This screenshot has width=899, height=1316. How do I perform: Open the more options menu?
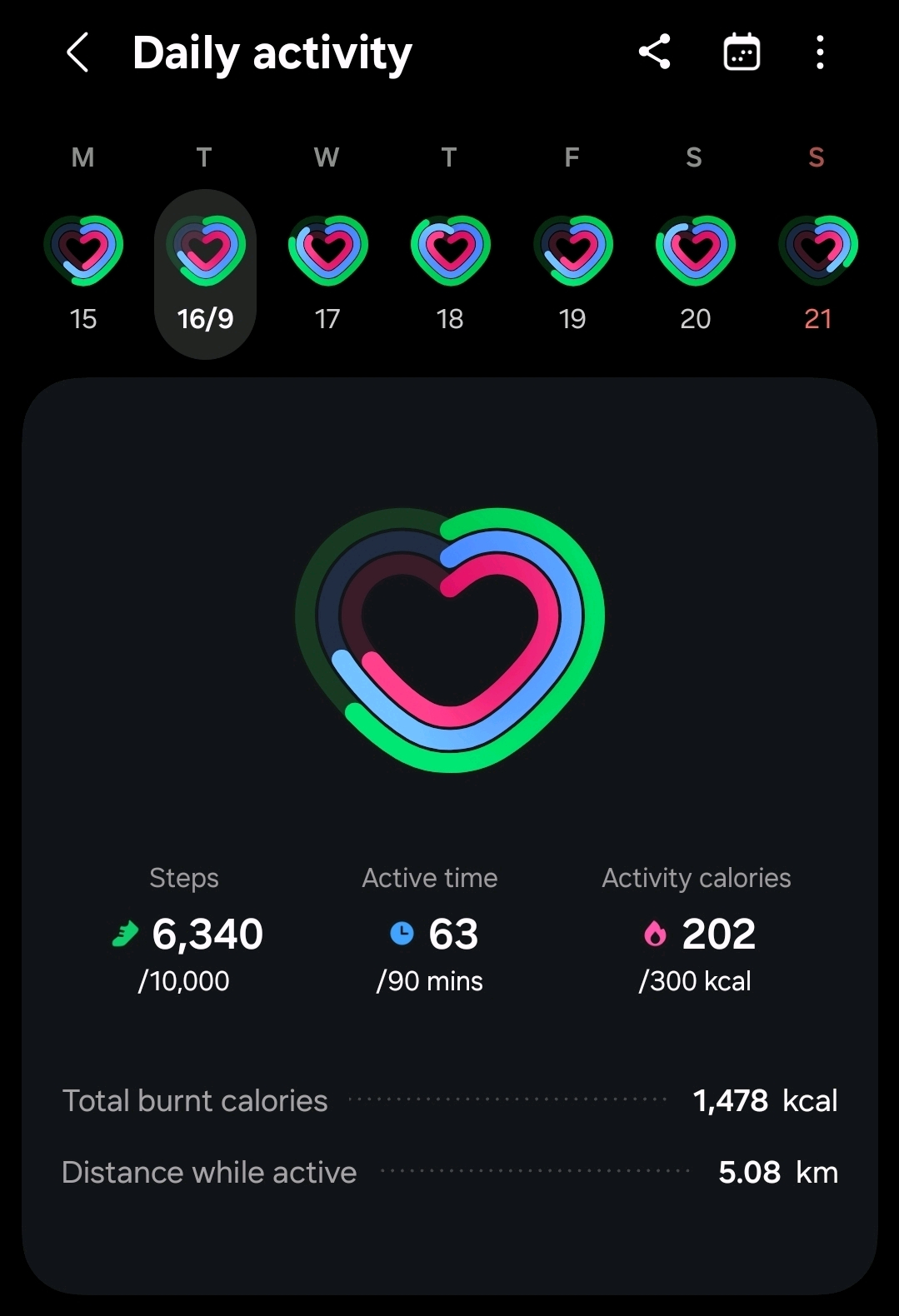[x=820, y=52]
